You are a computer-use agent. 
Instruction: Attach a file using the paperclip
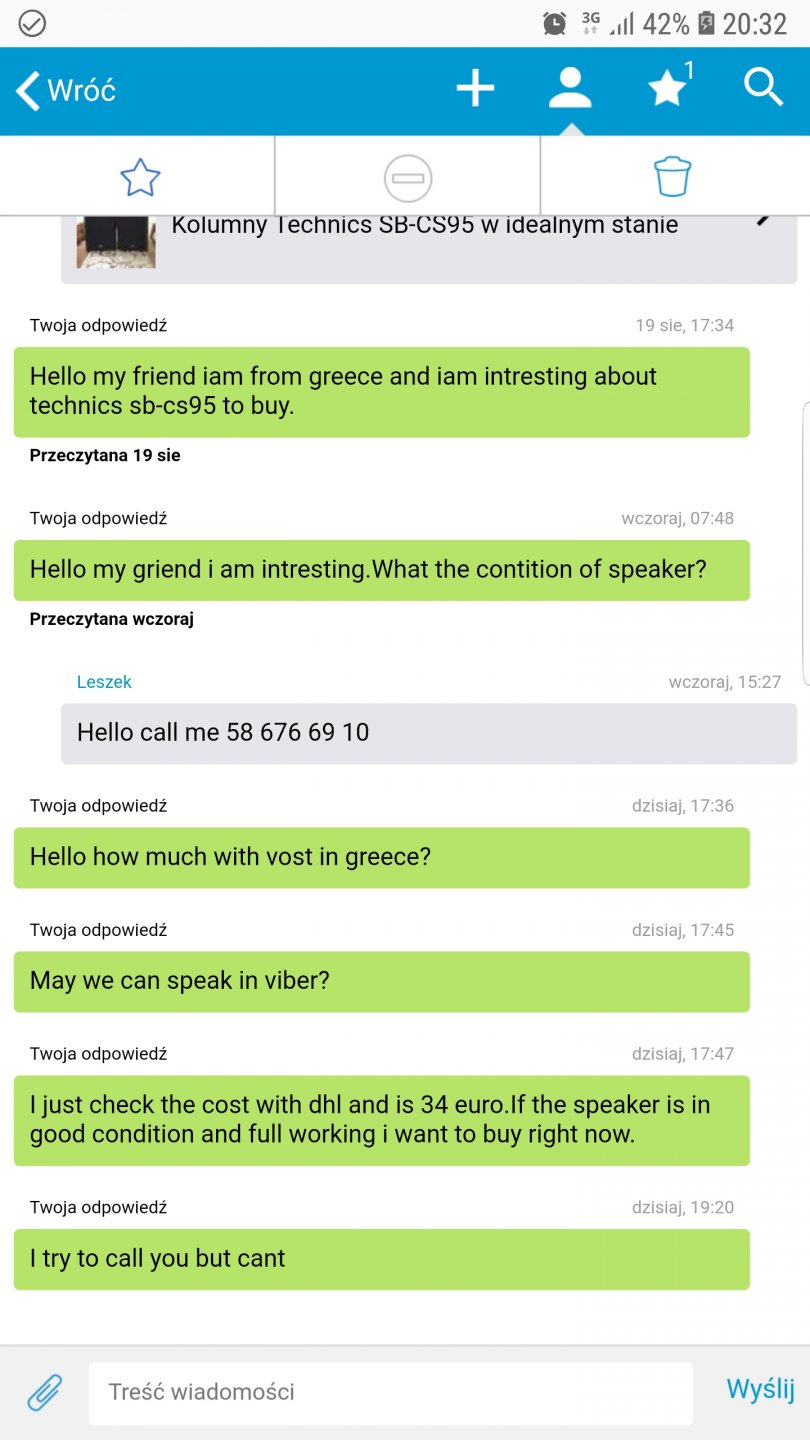pyautogui.click(x=45, y=1391)
